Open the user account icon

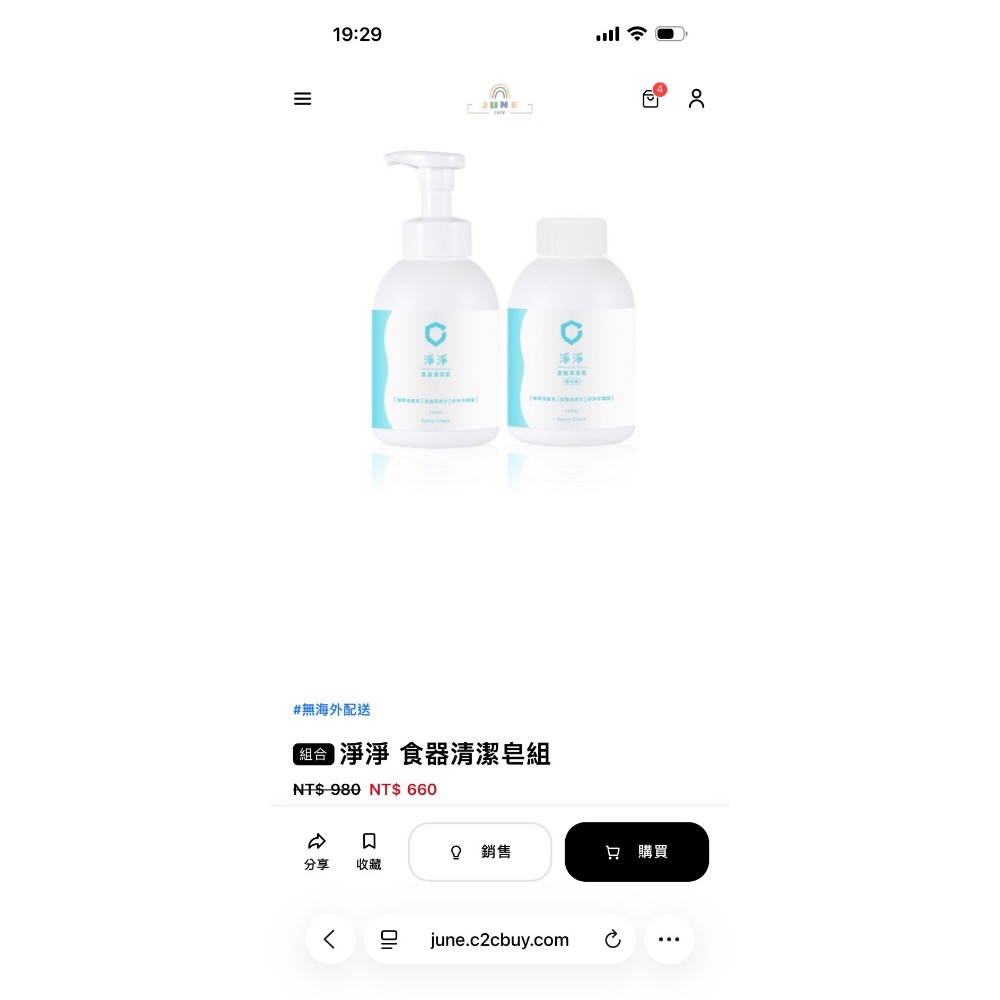click(x=696, y=98)
